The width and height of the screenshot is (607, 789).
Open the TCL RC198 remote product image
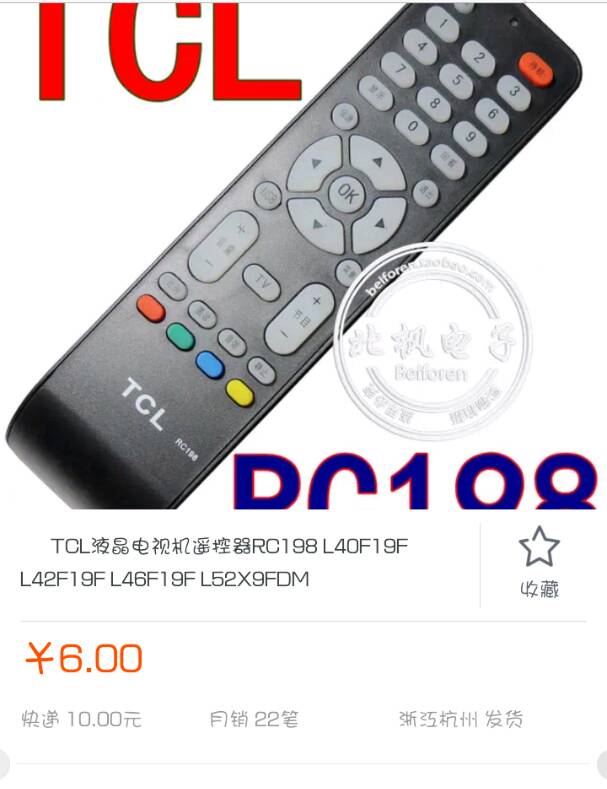coord(303,250)
